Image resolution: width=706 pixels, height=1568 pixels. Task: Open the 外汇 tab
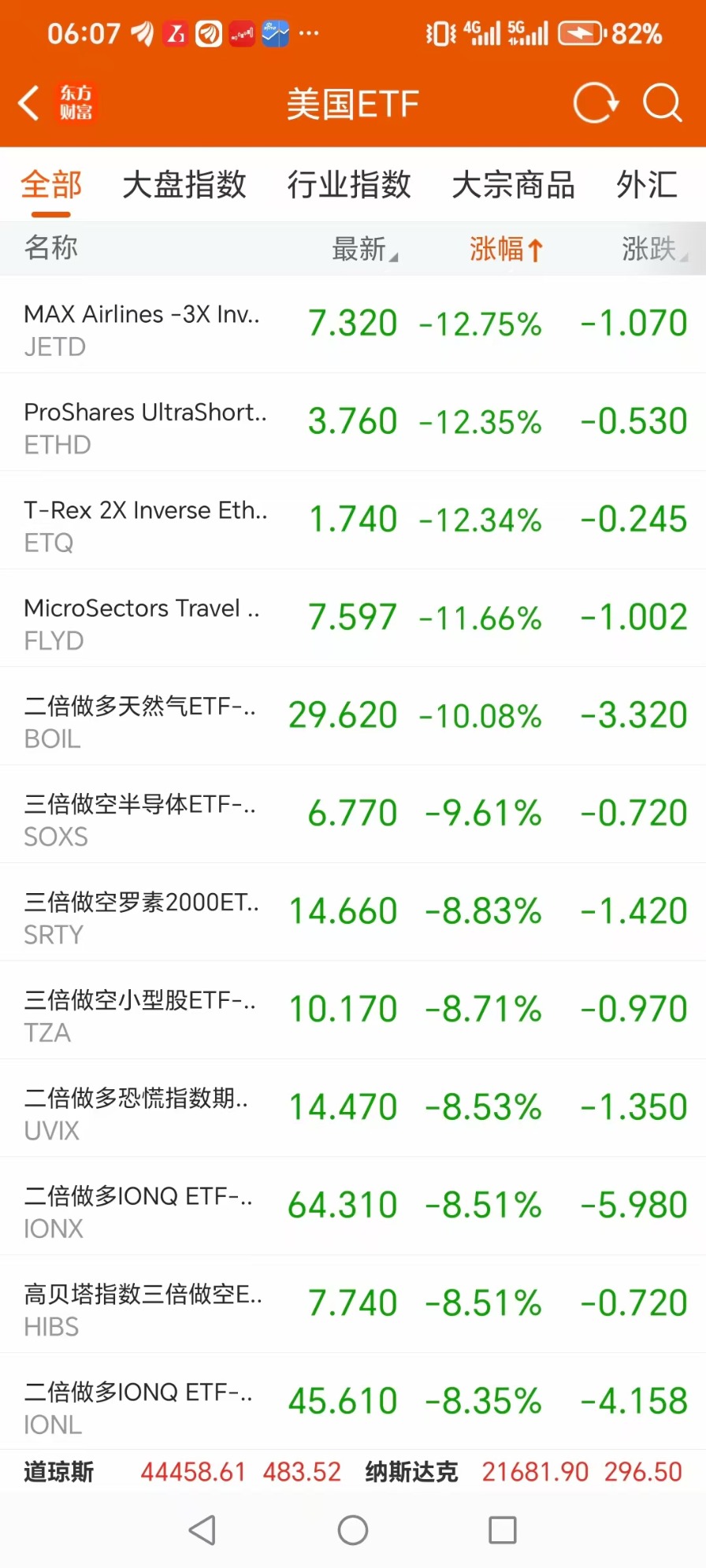tap(648, 185)
